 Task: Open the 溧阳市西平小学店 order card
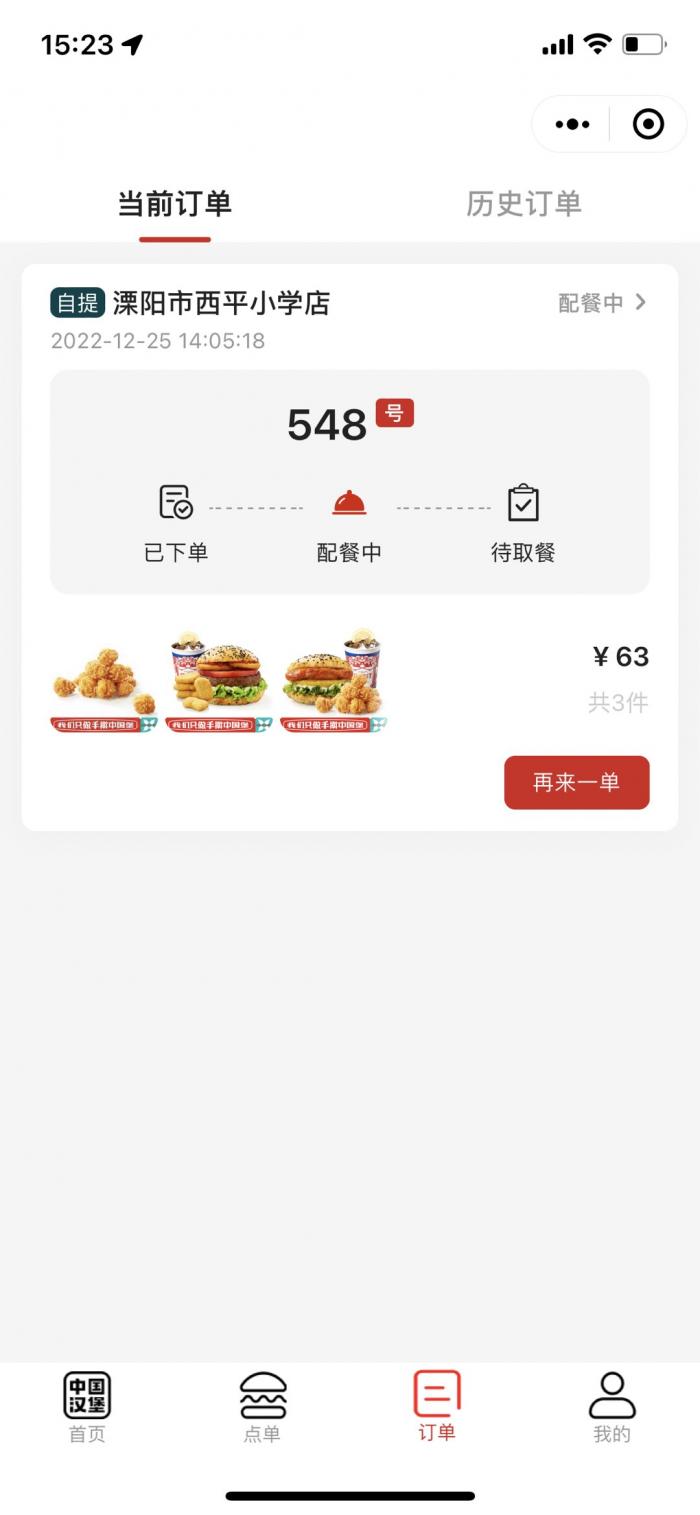pyautogui.click(x=220, y=303)
